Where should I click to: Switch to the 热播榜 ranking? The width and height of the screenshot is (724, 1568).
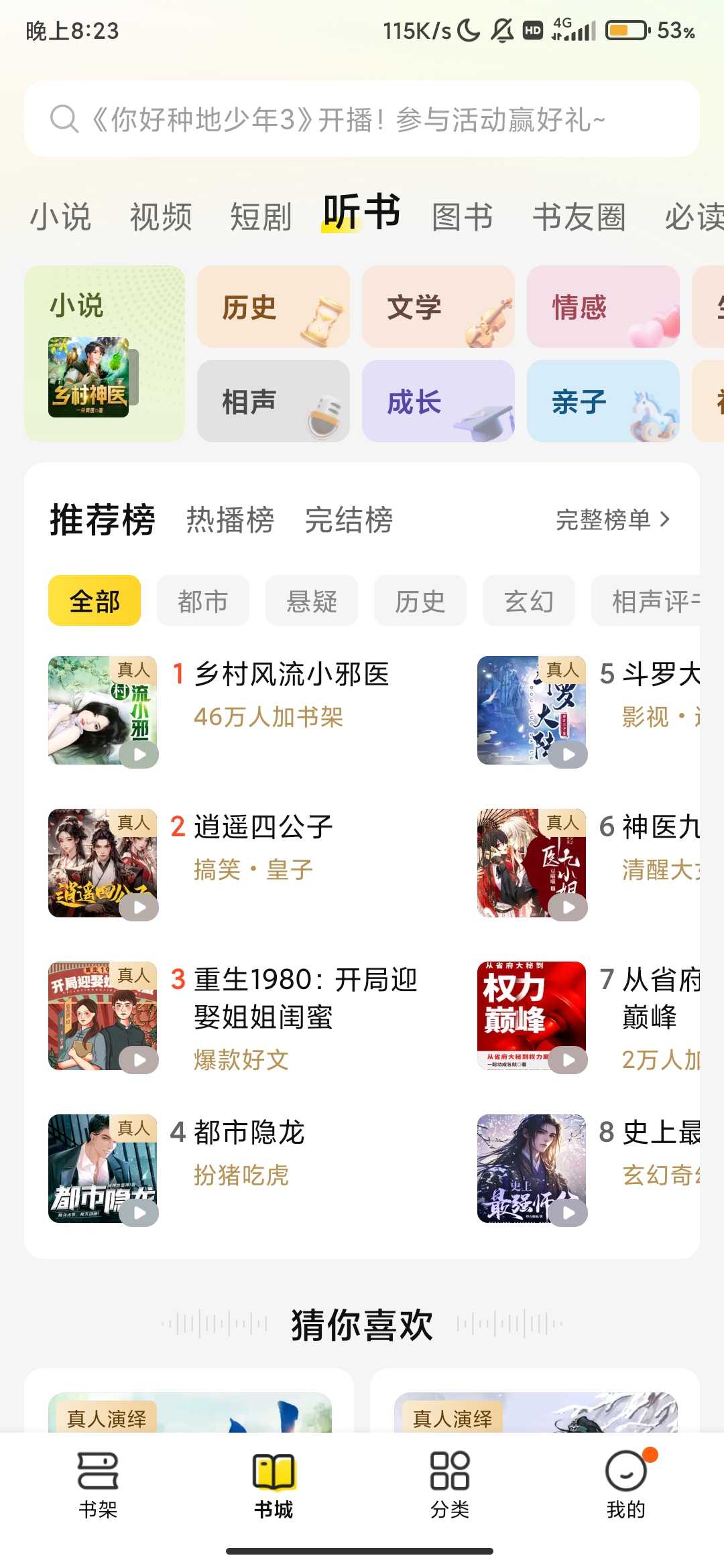click(x=230, y=520)
